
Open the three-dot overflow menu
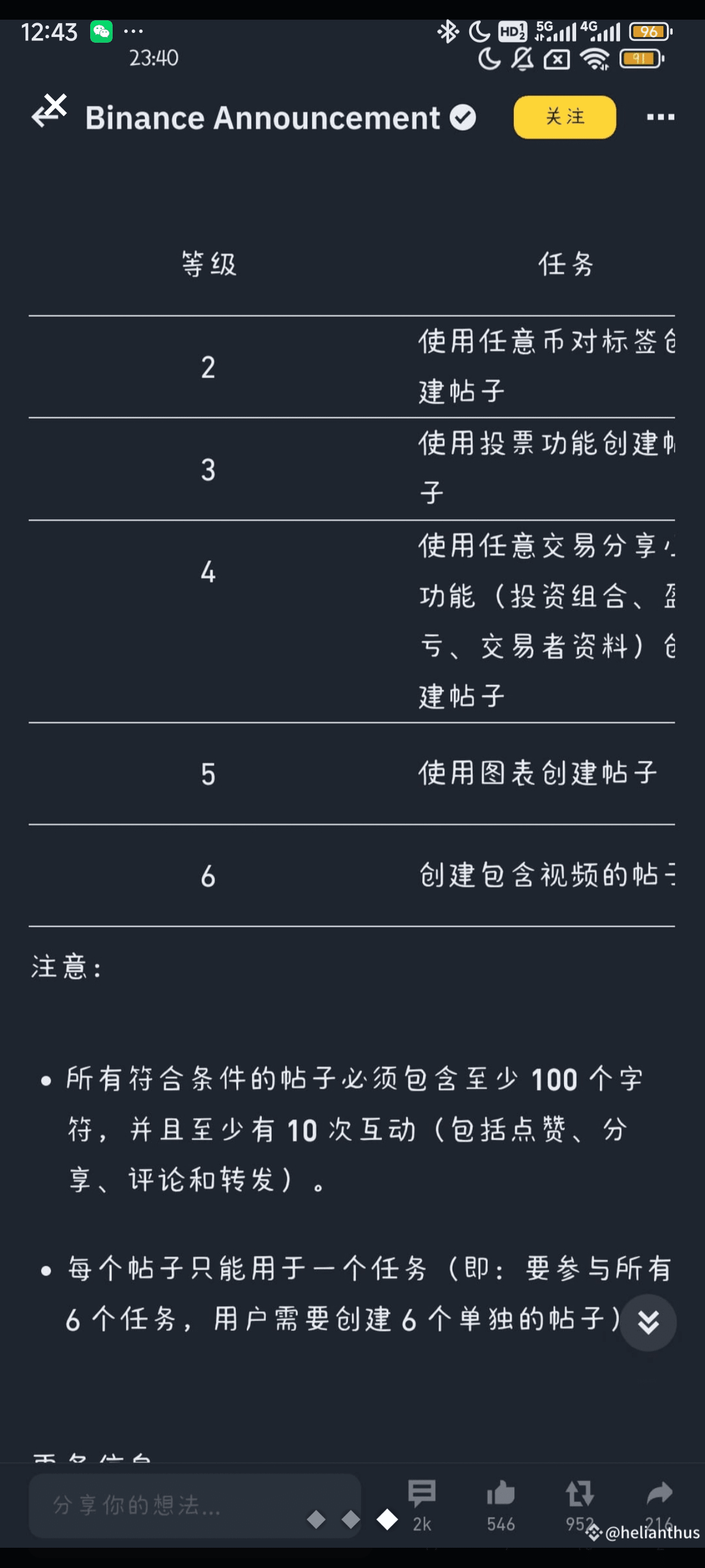[660, 117]
